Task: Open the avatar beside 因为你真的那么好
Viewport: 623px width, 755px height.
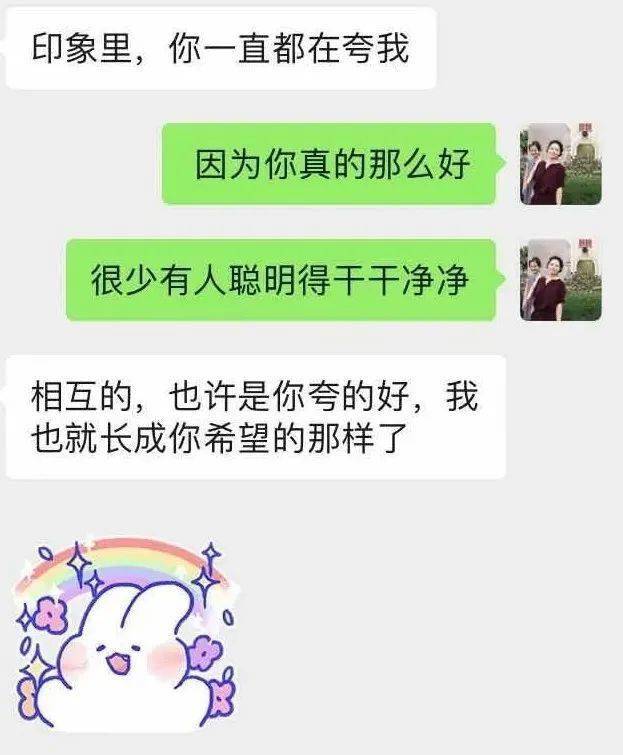Action: (x=560, y=164)
